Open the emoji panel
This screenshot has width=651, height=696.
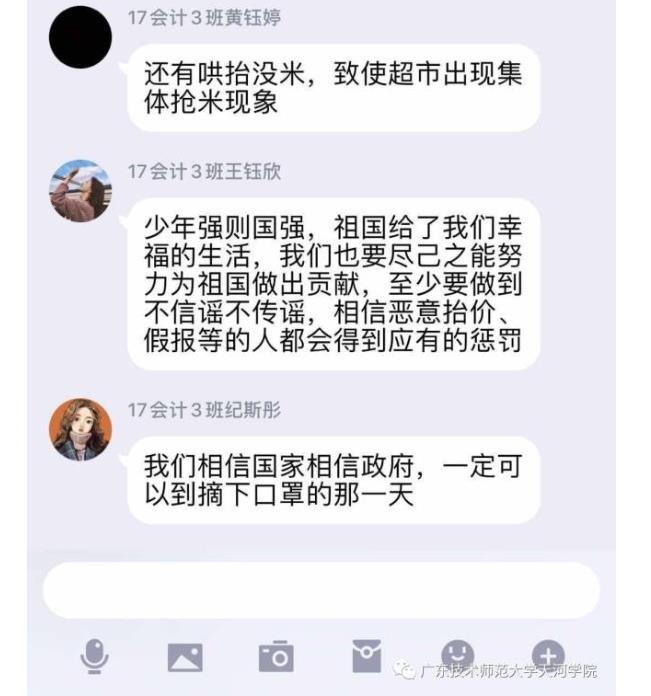pyautogui.click(x=458, y=655)
